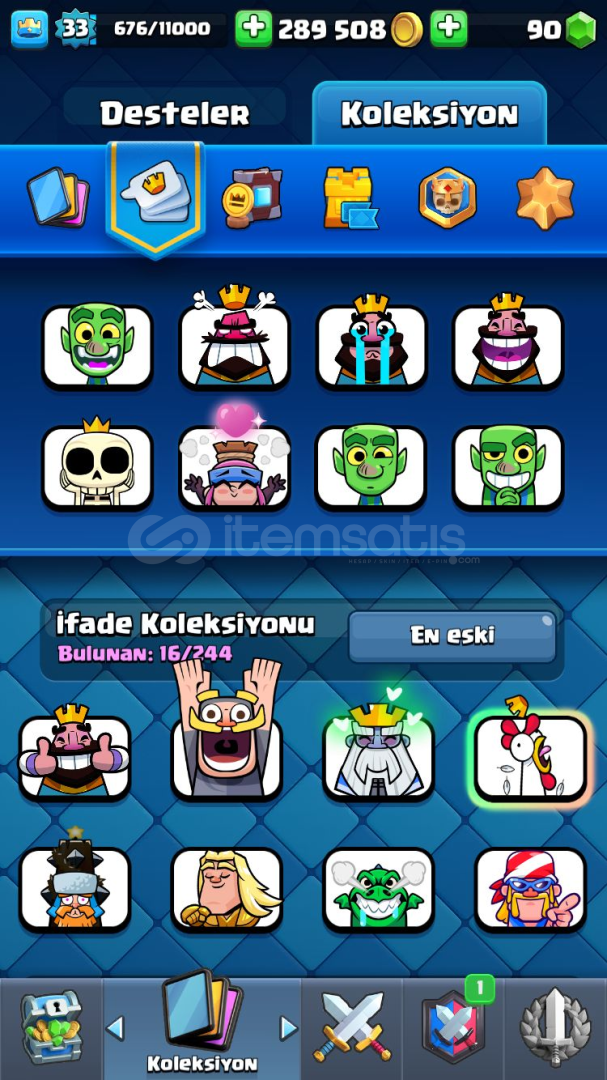Select the crying king emote slot
This screenshot has width=607, height=1080.
point(371,346)
